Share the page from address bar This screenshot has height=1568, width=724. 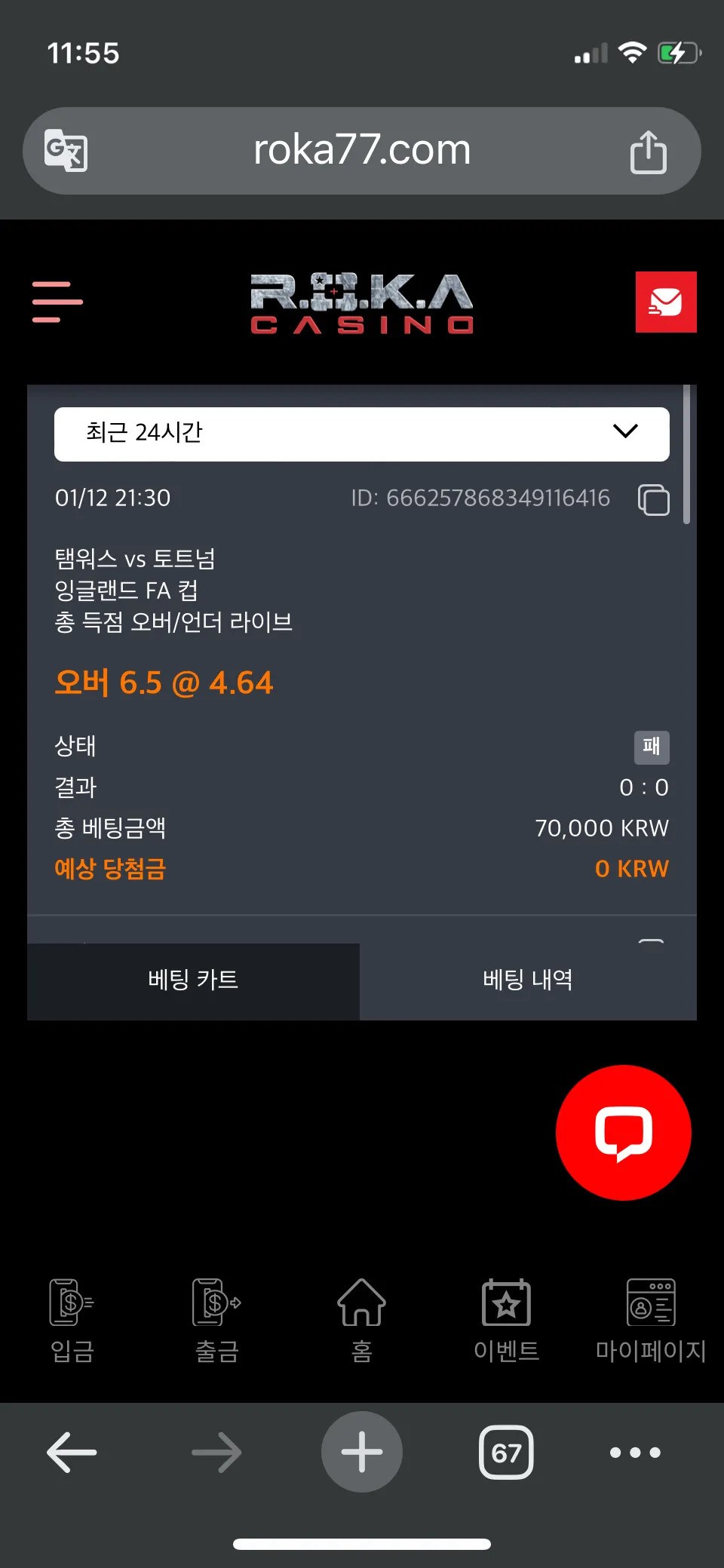(648, 152)
